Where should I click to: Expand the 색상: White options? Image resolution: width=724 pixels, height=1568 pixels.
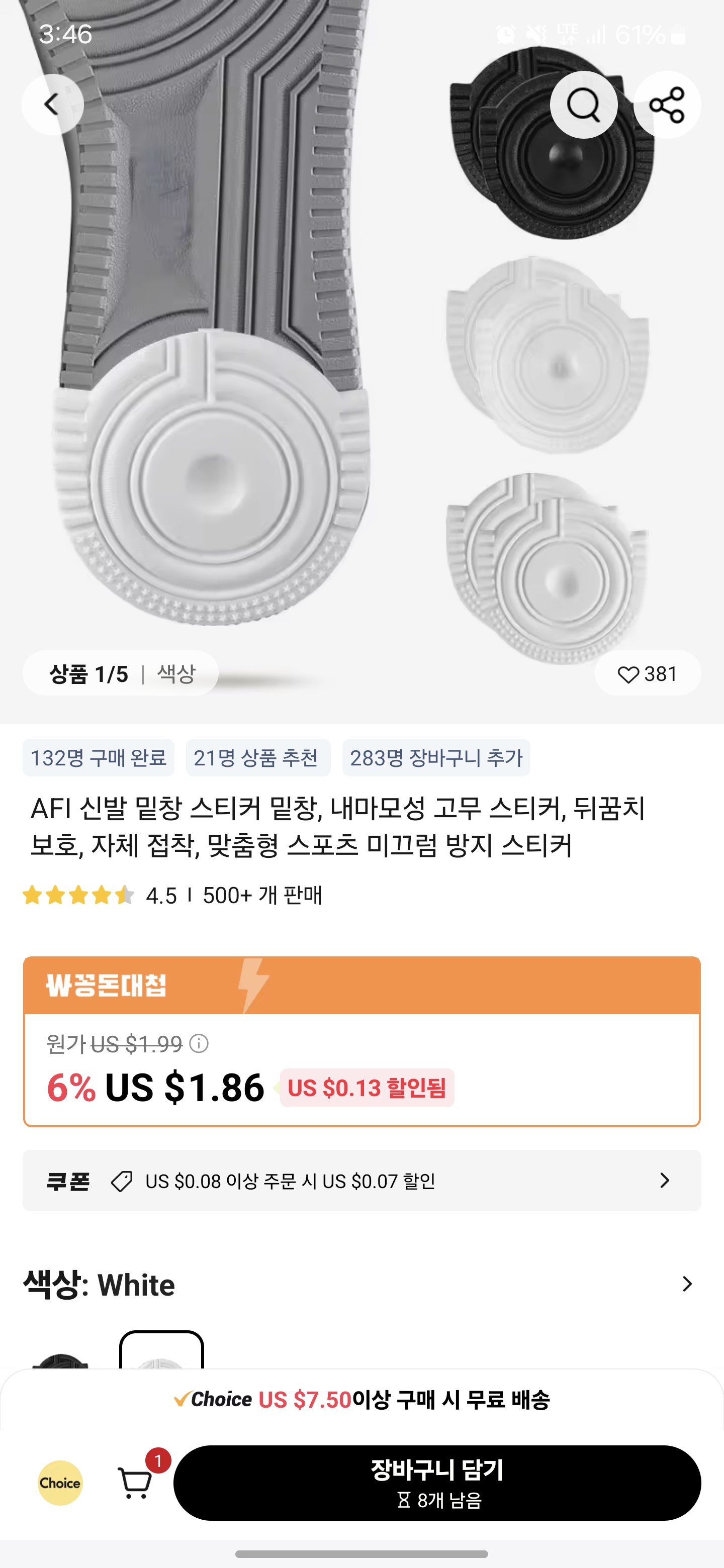361,1285
